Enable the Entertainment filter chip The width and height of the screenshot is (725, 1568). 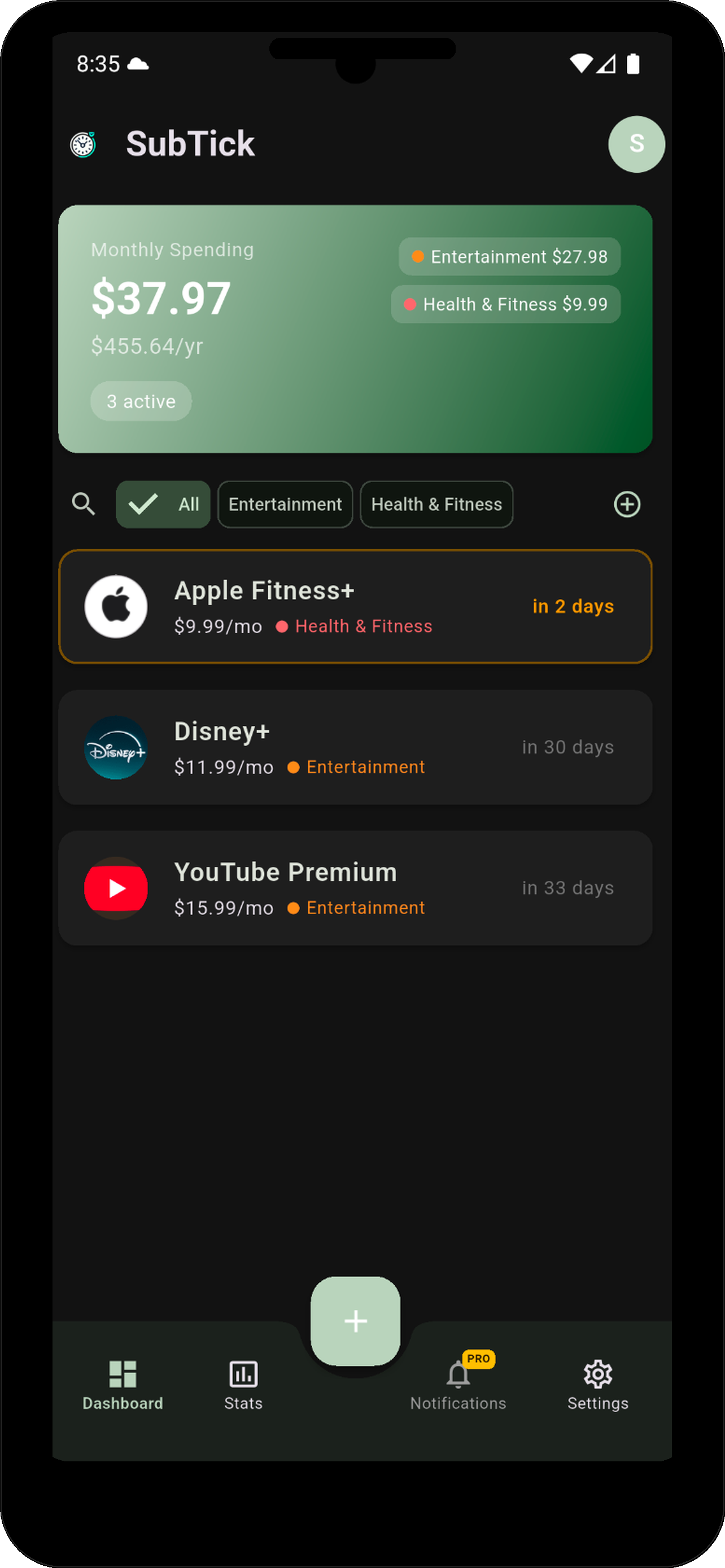point(284,503)
